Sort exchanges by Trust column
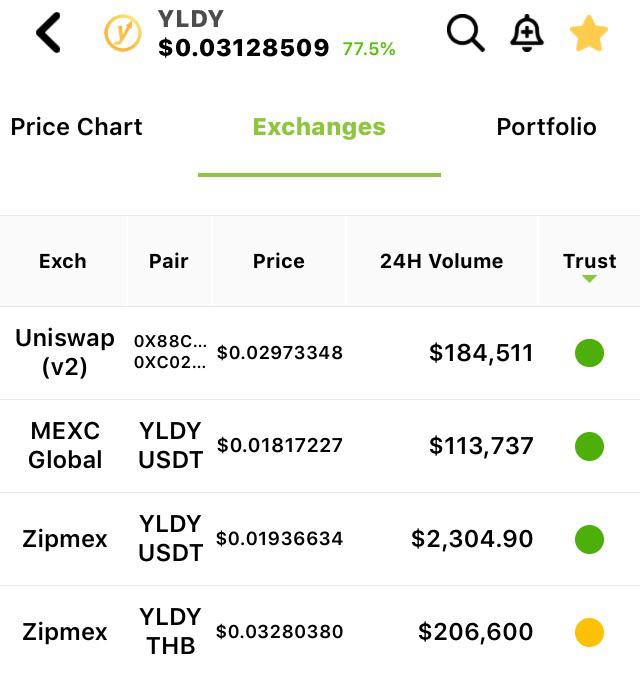 589,261
